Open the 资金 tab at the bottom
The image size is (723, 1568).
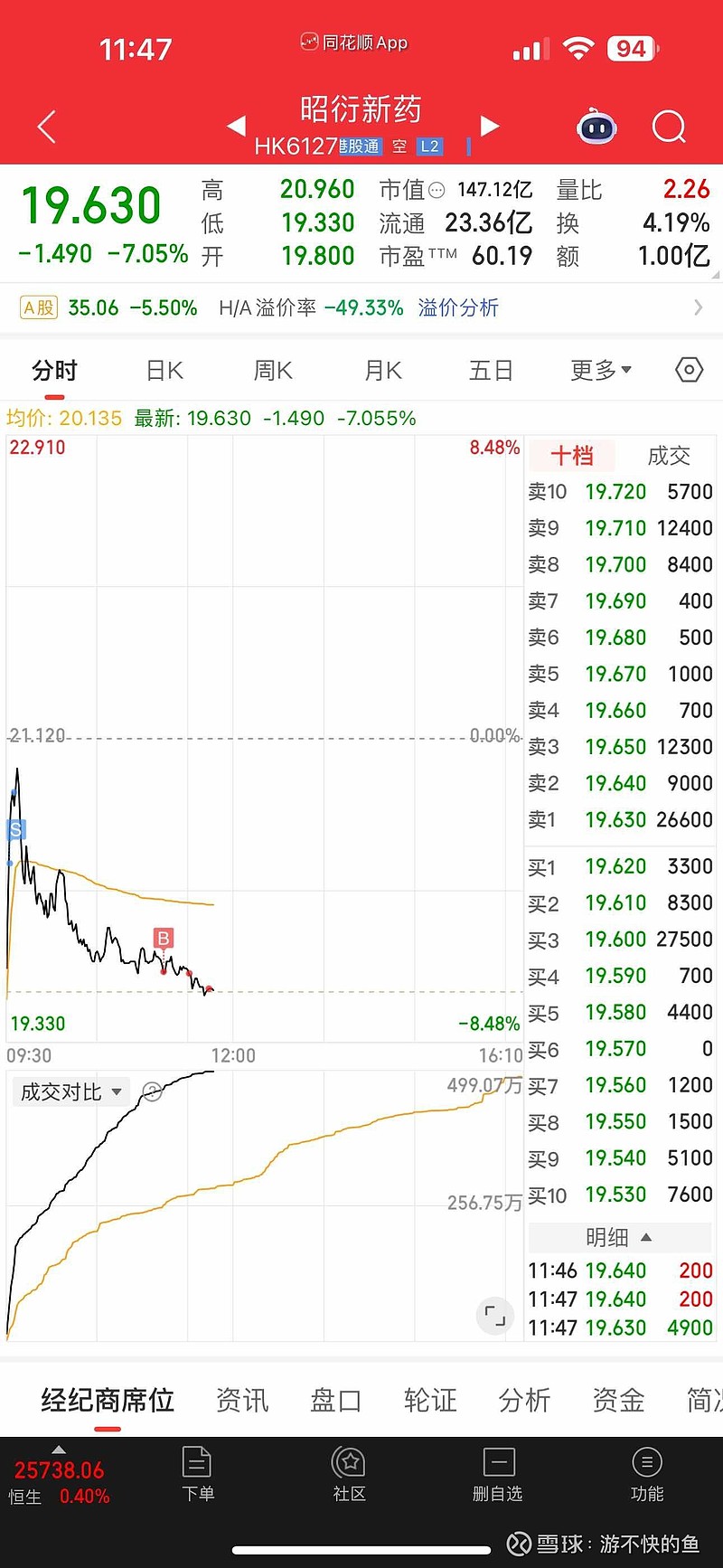click(617, 1399)
